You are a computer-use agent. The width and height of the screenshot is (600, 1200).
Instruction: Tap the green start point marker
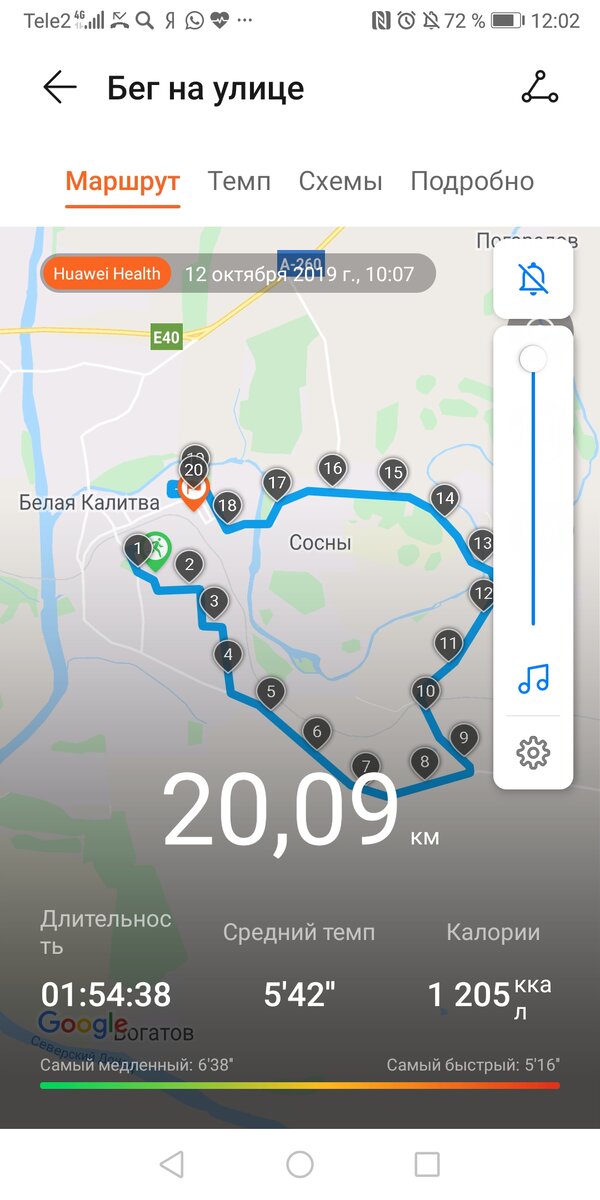[156, 549]
